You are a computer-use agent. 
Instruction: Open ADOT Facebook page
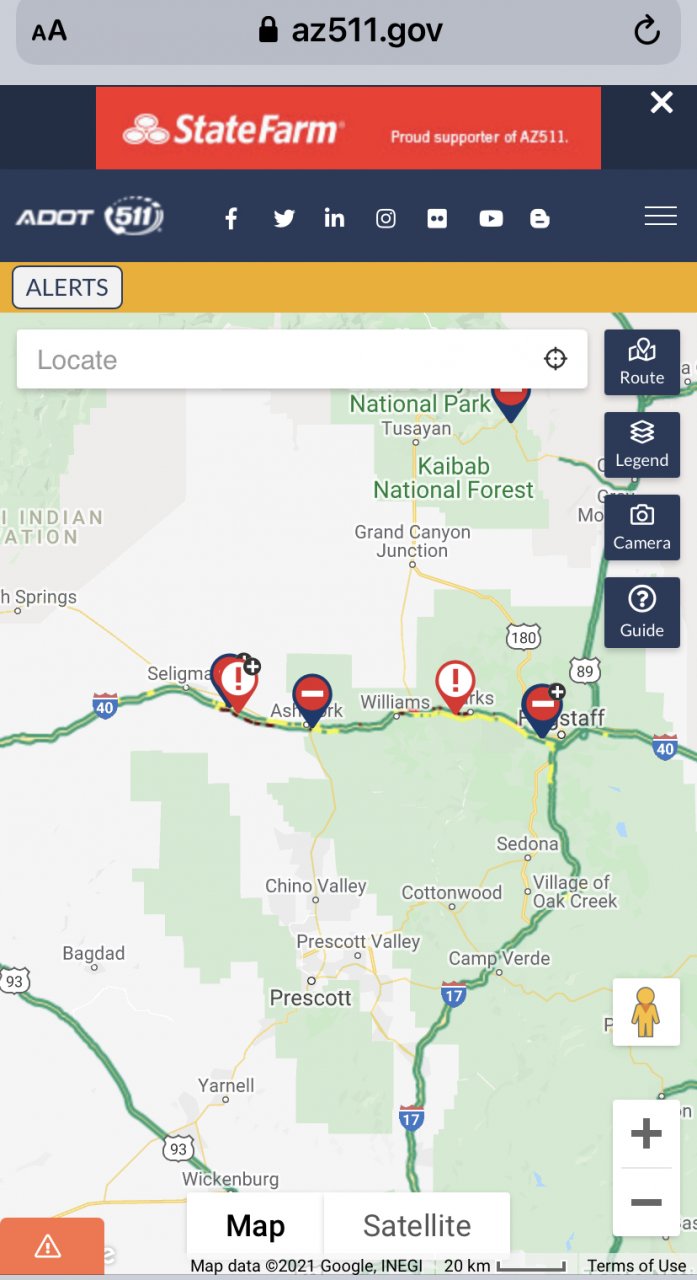pyautogui.click(x=231, y=218)
